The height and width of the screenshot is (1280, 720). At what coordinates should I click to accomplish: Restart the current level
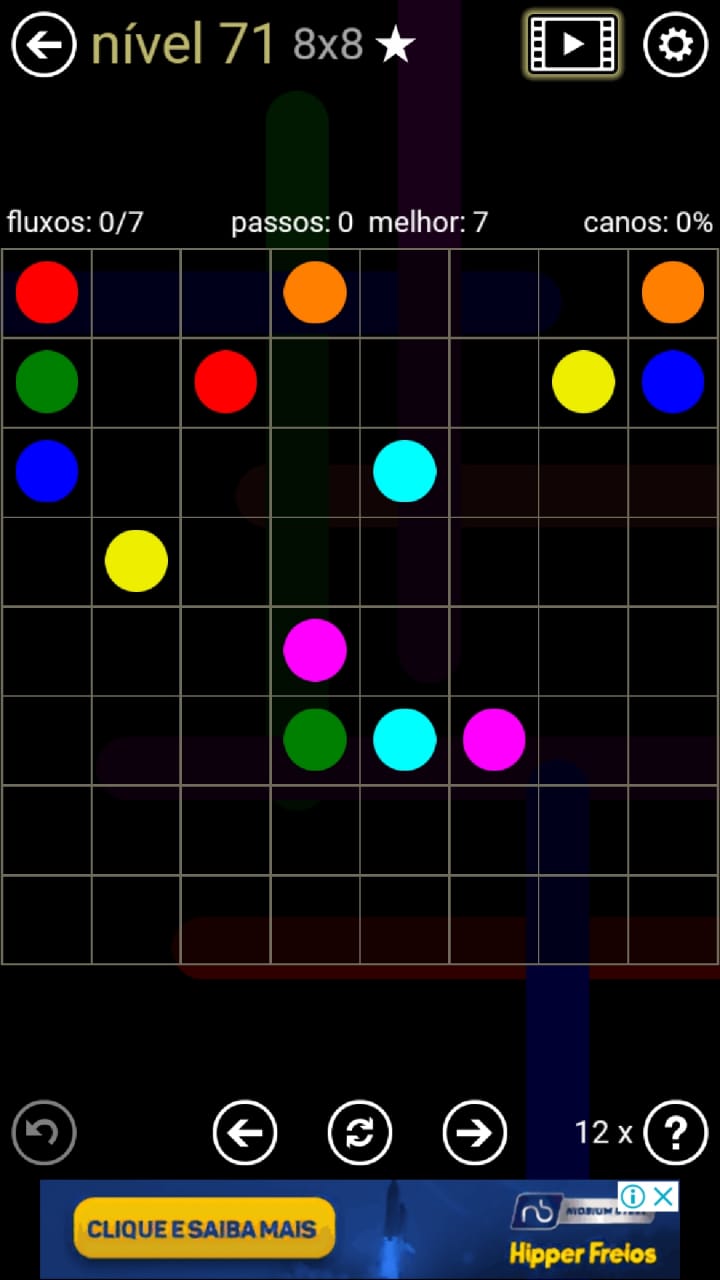point(360,1132)
